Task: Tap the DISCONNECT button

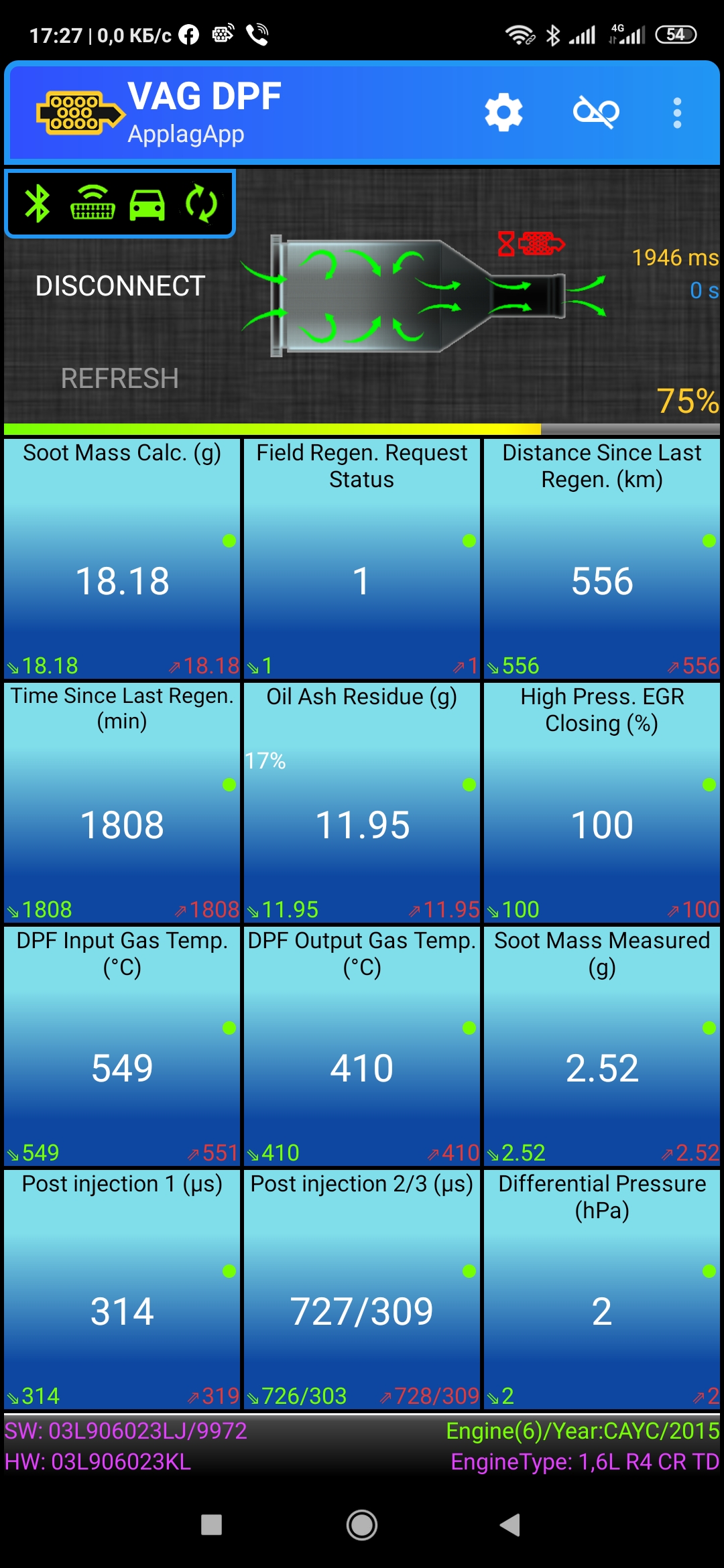Action: (120, 286)
